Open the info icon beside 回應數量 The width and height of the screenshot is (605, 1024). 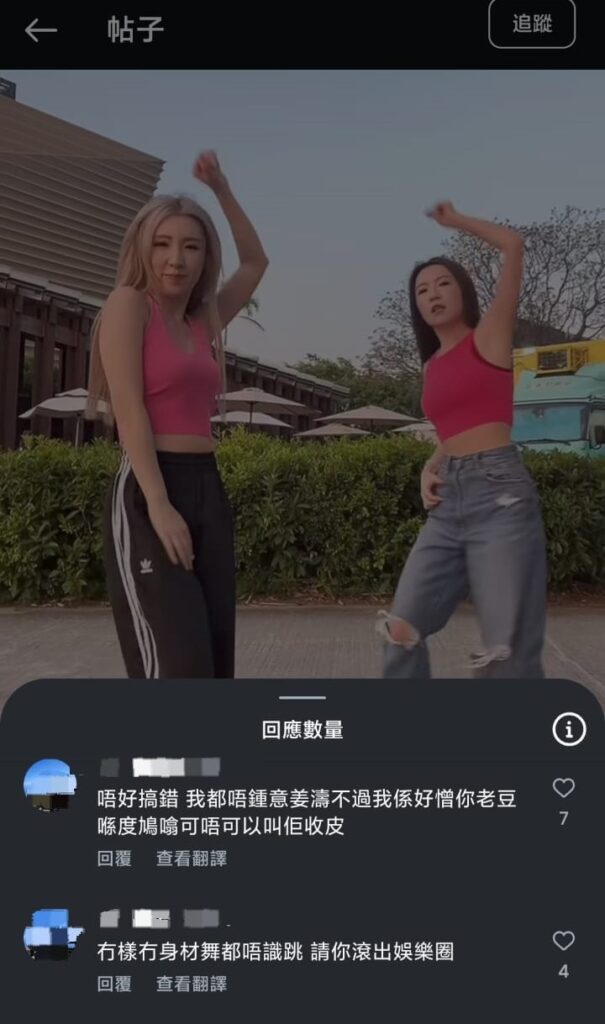point(569,730)
